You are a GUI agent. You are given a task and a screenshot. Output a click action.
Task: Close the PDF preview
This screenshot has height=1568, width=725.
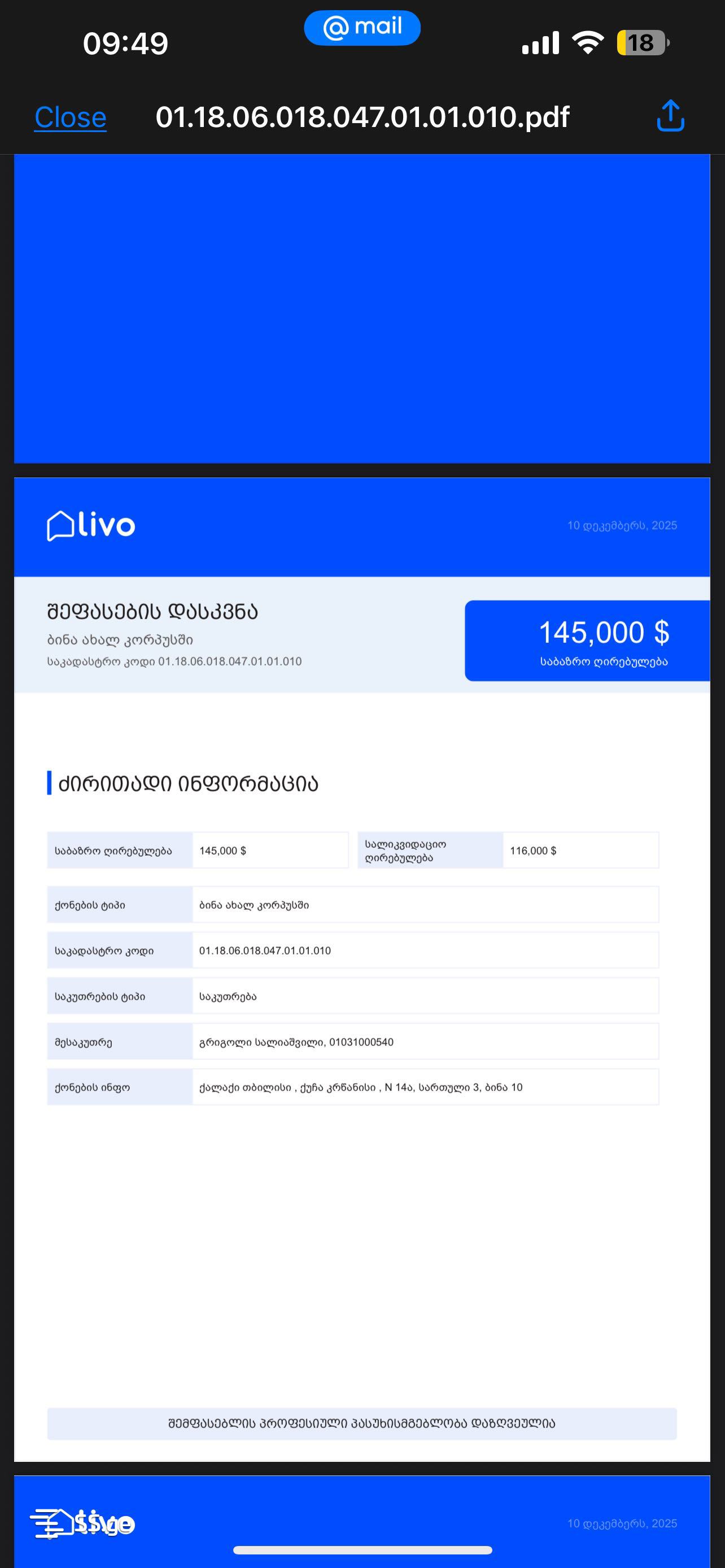(x=70, y=117)
